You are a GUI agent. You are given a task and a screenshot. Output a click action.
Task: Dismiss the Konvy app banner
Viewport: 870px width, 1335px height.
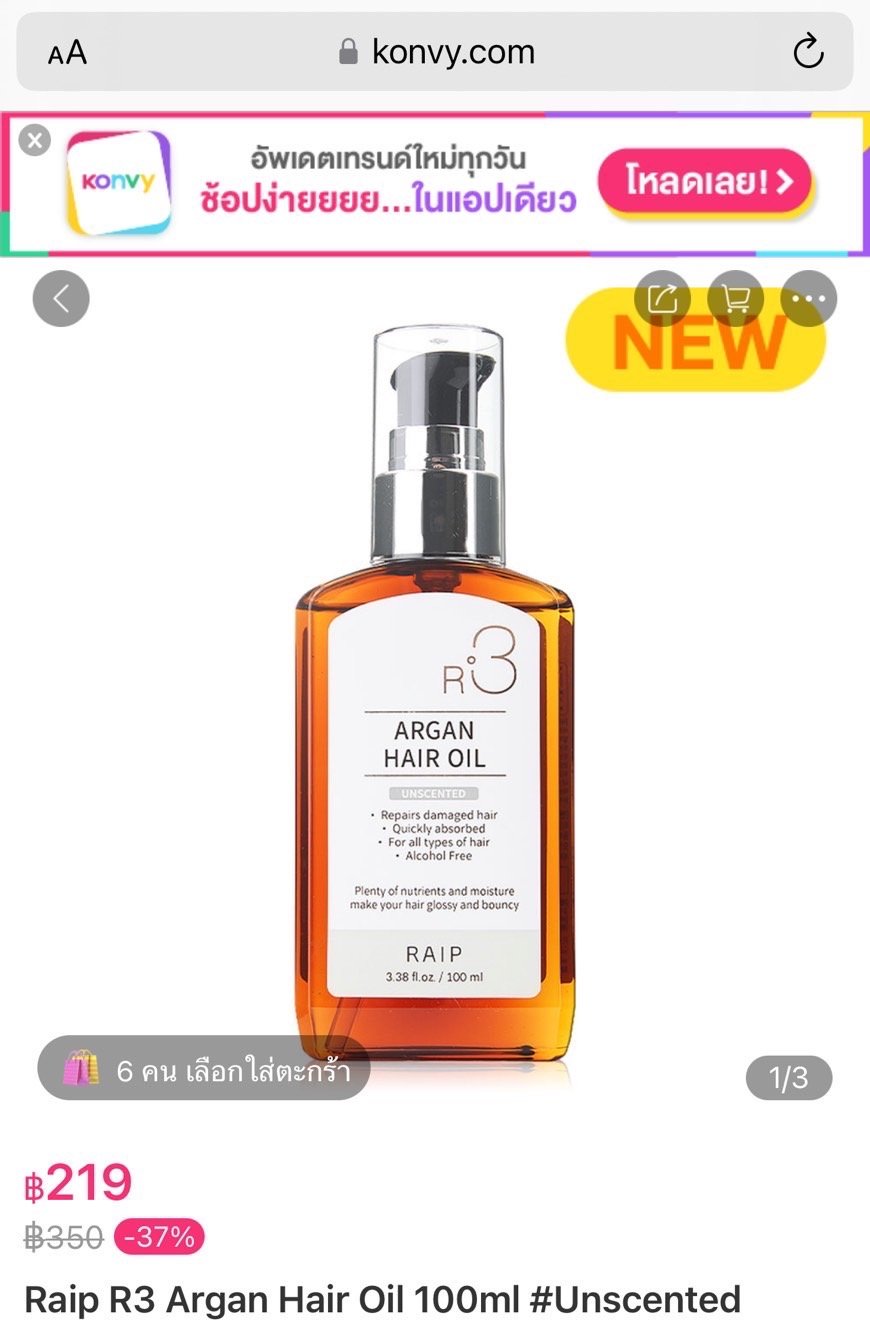(x=34, y=140)
